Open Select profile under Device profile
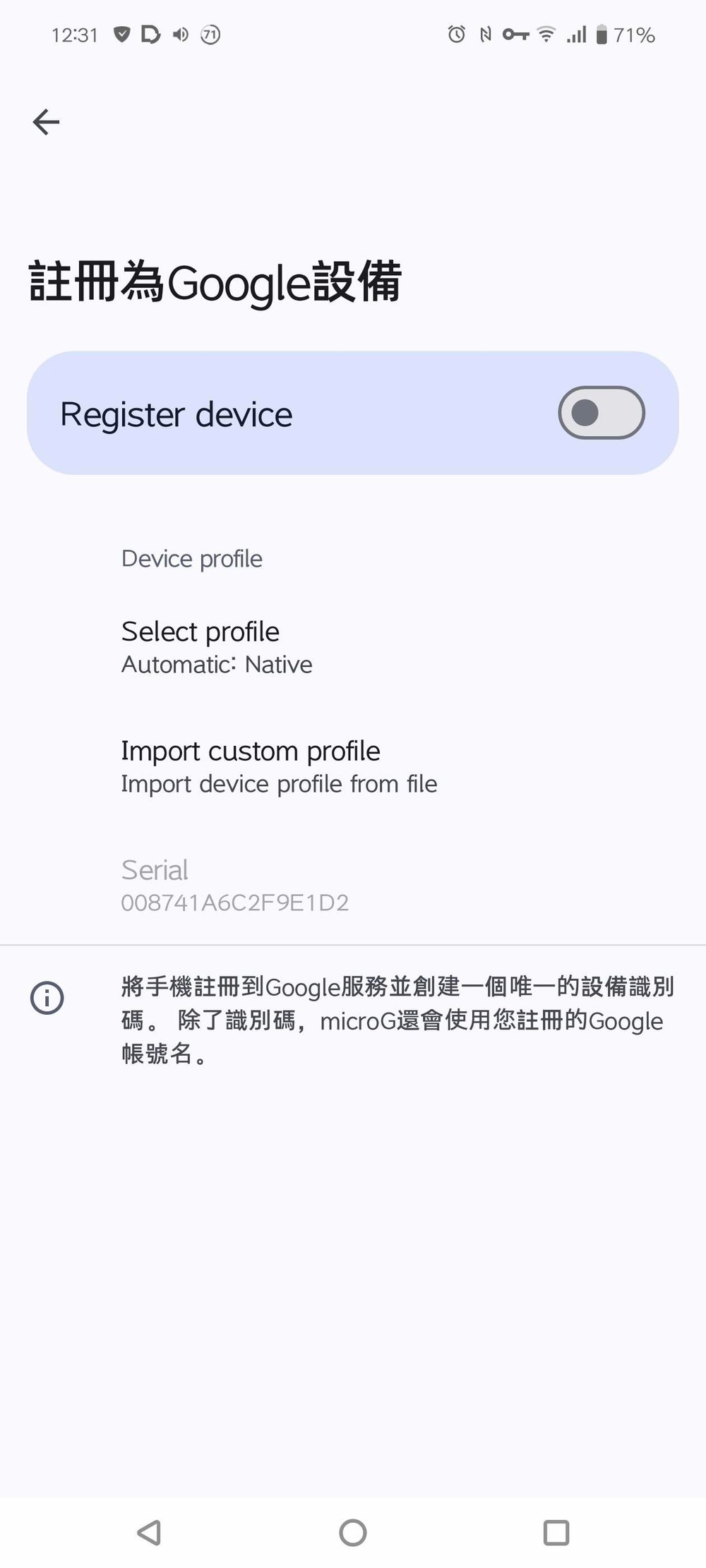The image size is (706, 1568). click(x=201, y=632)
